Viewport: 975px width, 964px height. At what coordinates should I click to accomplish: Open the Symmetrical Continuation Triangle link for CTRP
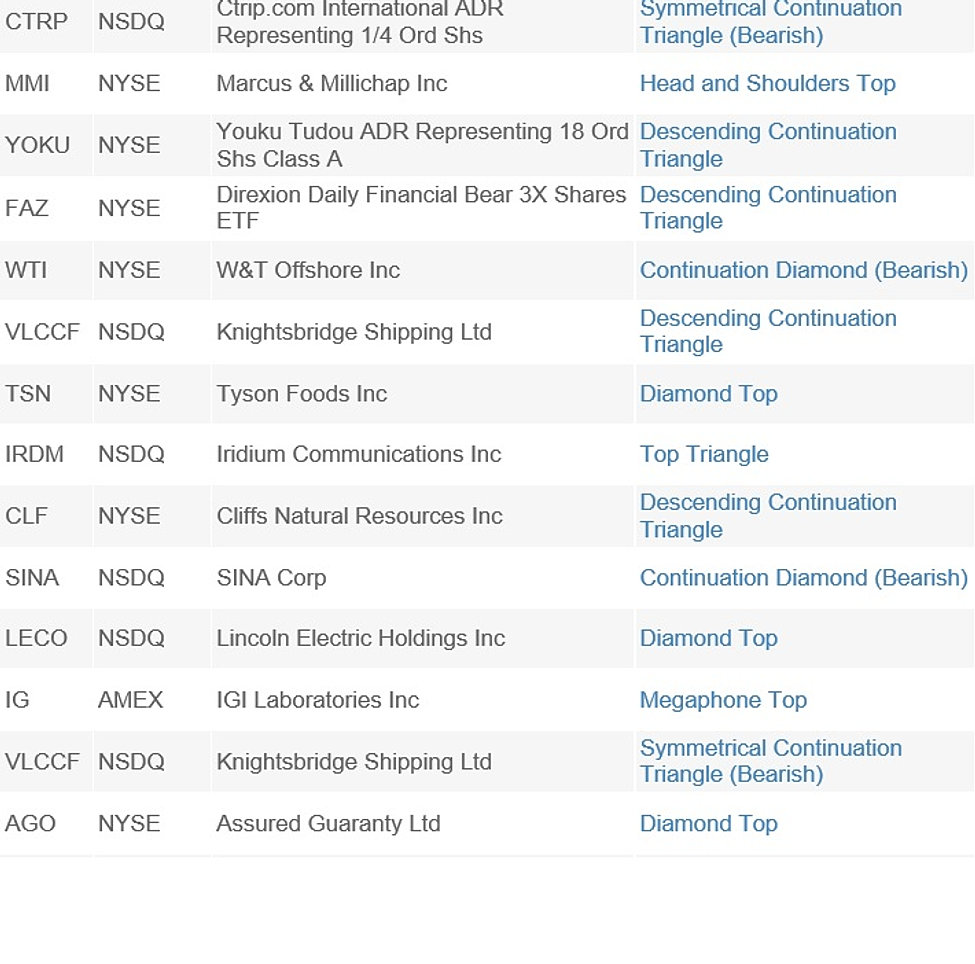(x=770, y=22)
